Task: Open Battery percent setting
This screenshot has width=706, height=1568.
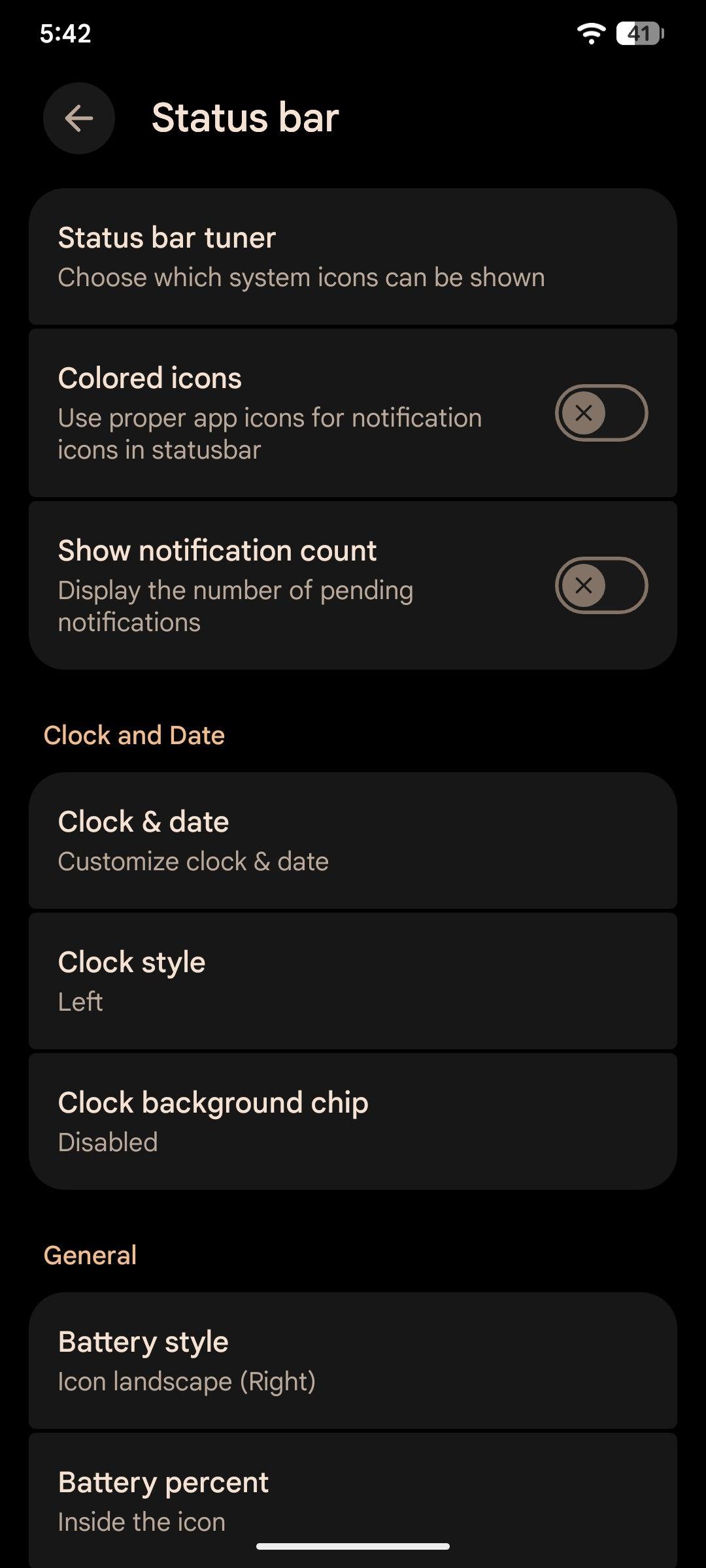Action: (353, 1500)
